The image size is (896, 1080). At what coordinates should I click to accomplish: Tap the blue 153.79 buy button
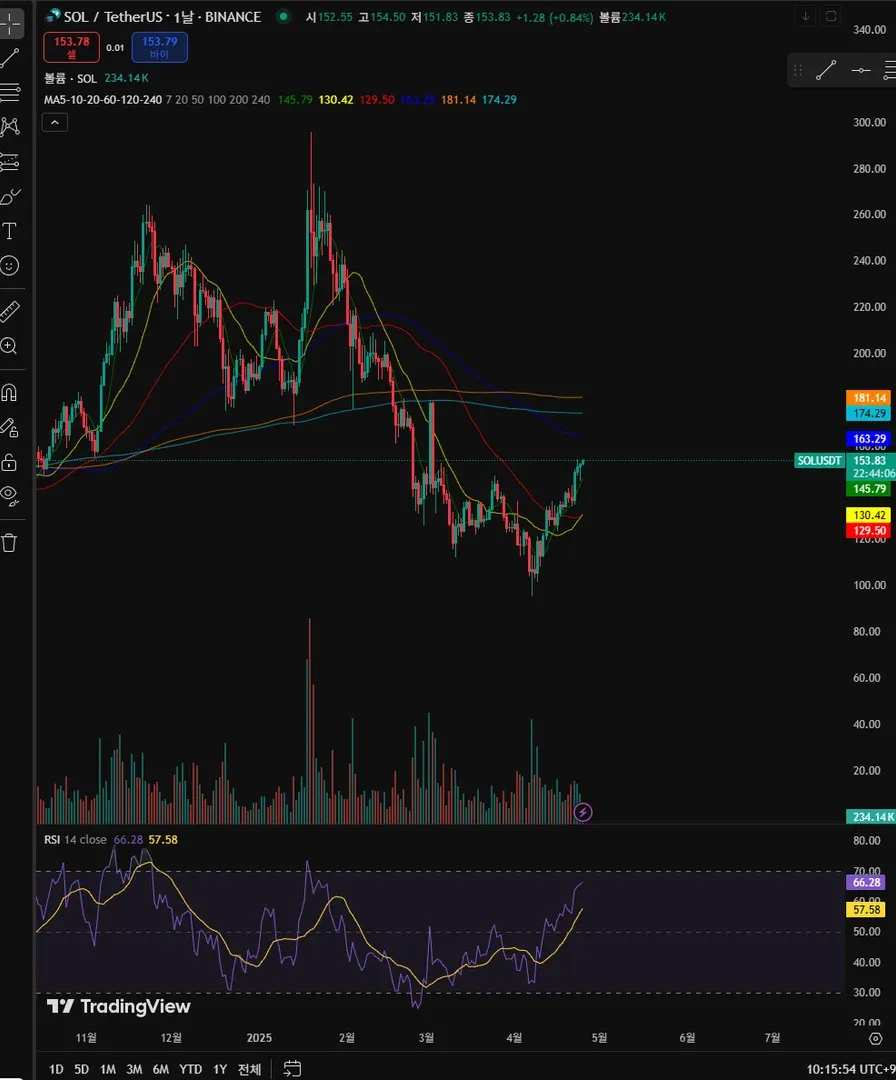click(160, 46)
